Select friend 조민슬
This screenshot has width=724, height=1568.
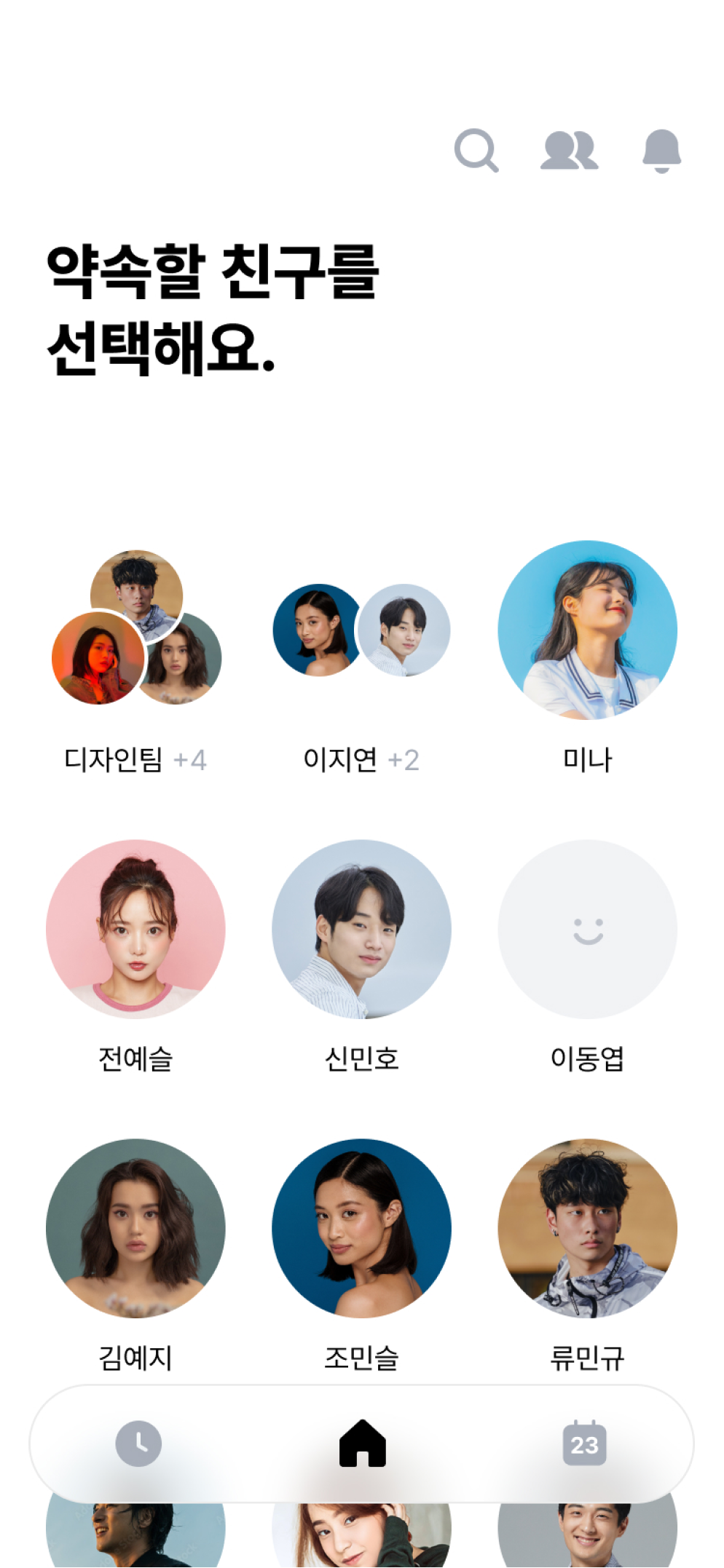(x=361, y=1228)
